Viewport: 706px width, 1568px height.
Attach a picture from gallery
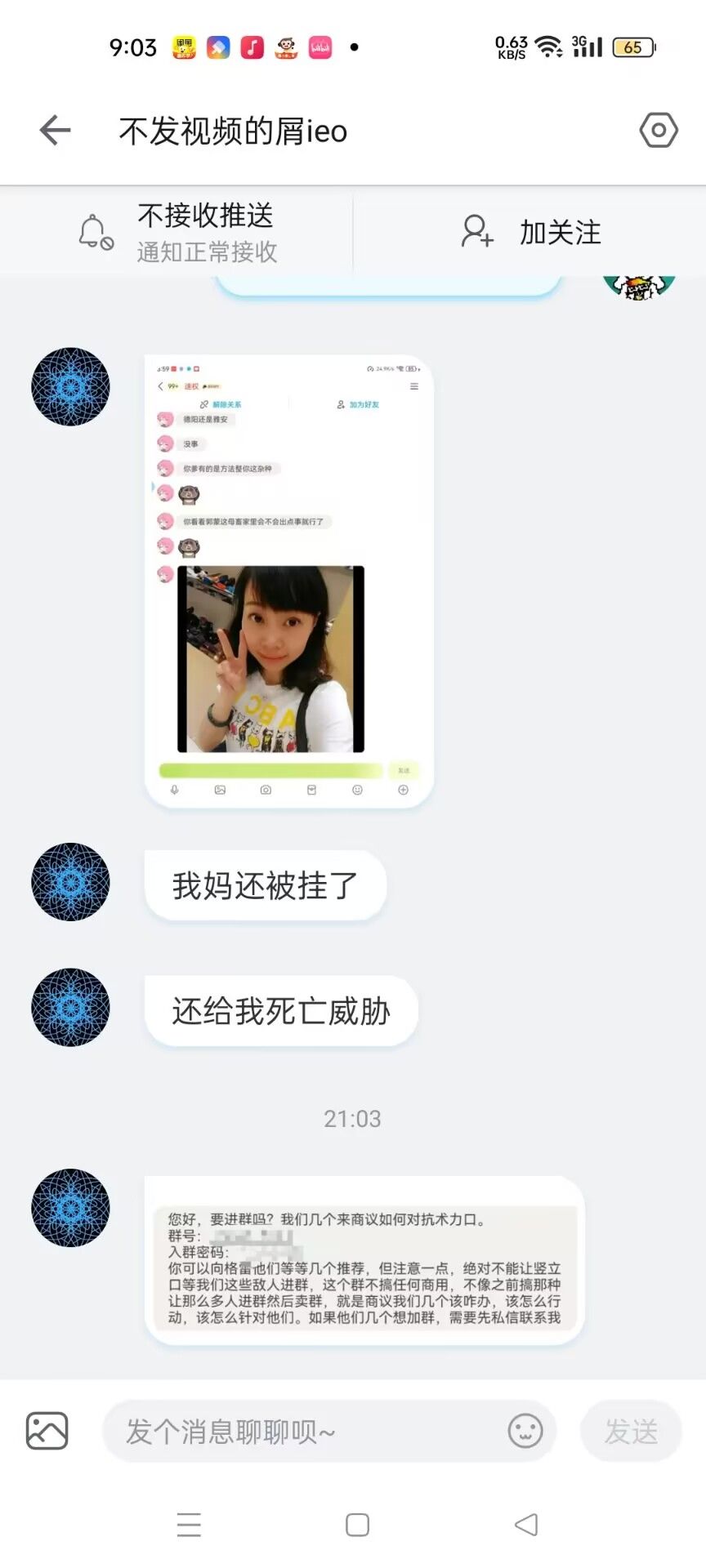click(x=47, y=1431)
